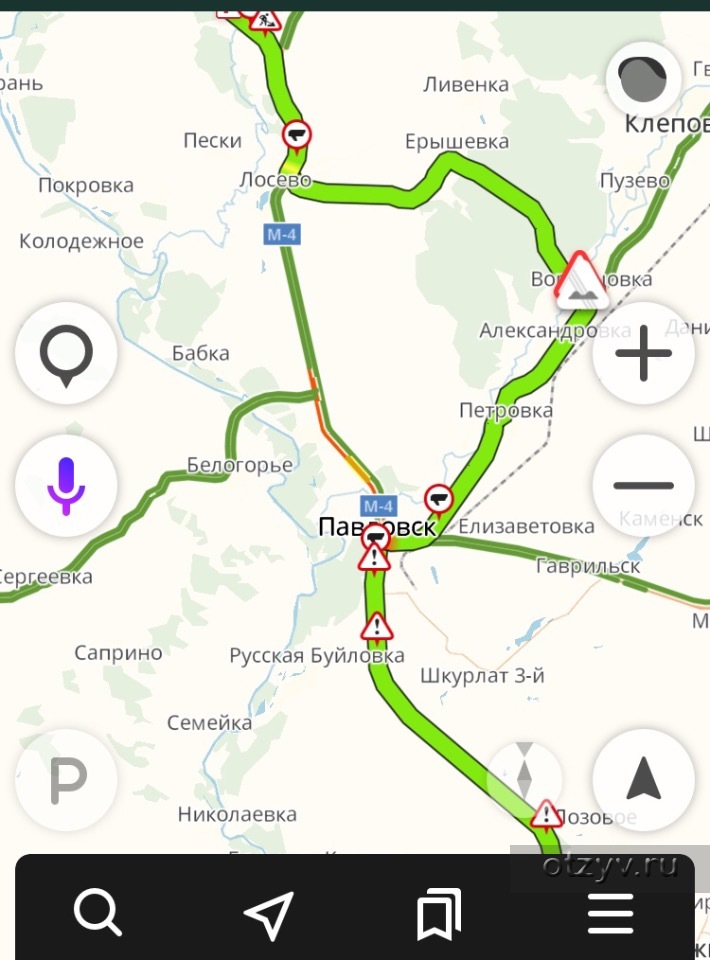Open the hazard warning near Русская Буйловка
Viewport: 710px width, 960px height.
376,627
